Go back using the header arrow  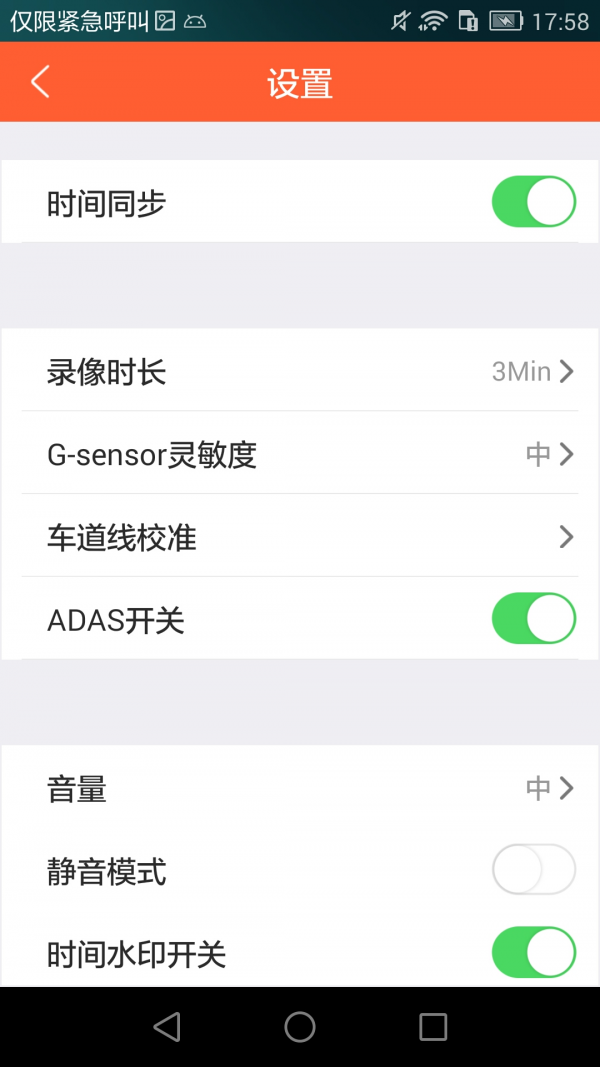point(40,82)
